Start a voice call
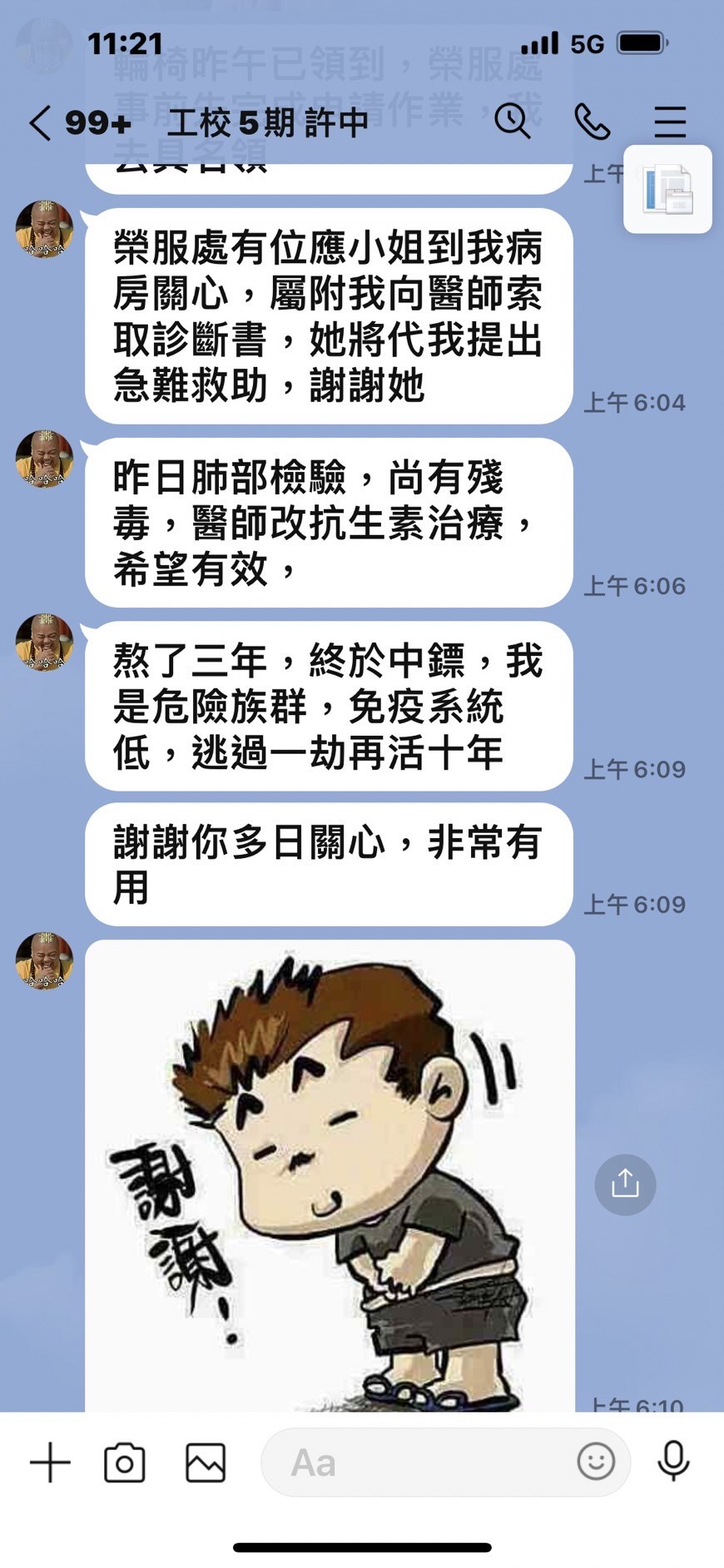Image resolution: width=724 pixels, height=1568 pixels. pos(592,122)
